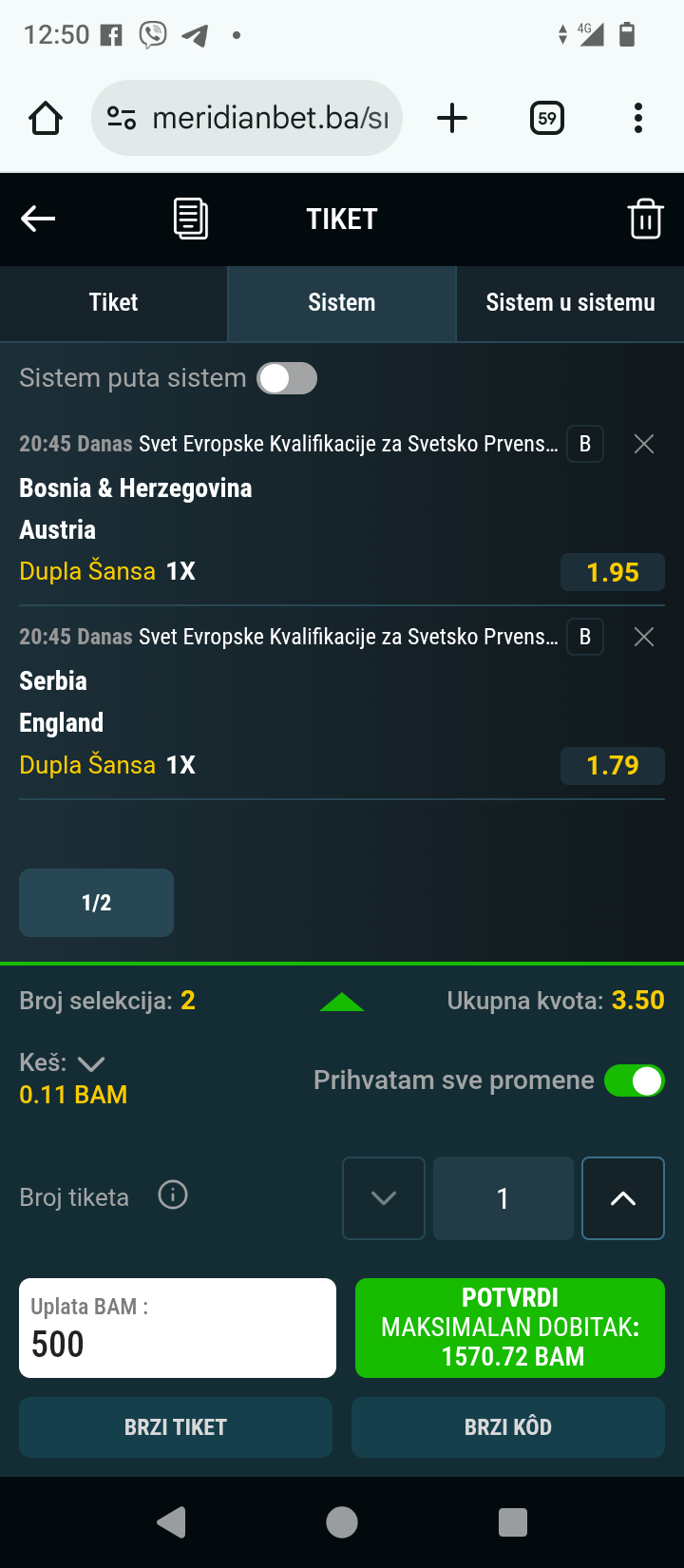The image size is (684, 1568).
Task: Select the 1/2 system combination
Action: click(96, 903)
